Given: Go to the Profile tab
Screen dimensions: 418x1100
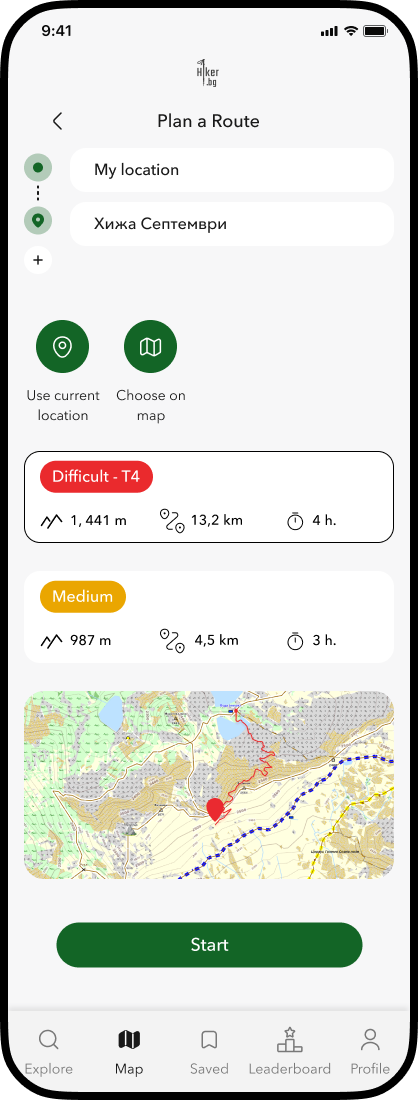Looking at the screenshot, I should pyautogui.click(x=370, y=1052).
